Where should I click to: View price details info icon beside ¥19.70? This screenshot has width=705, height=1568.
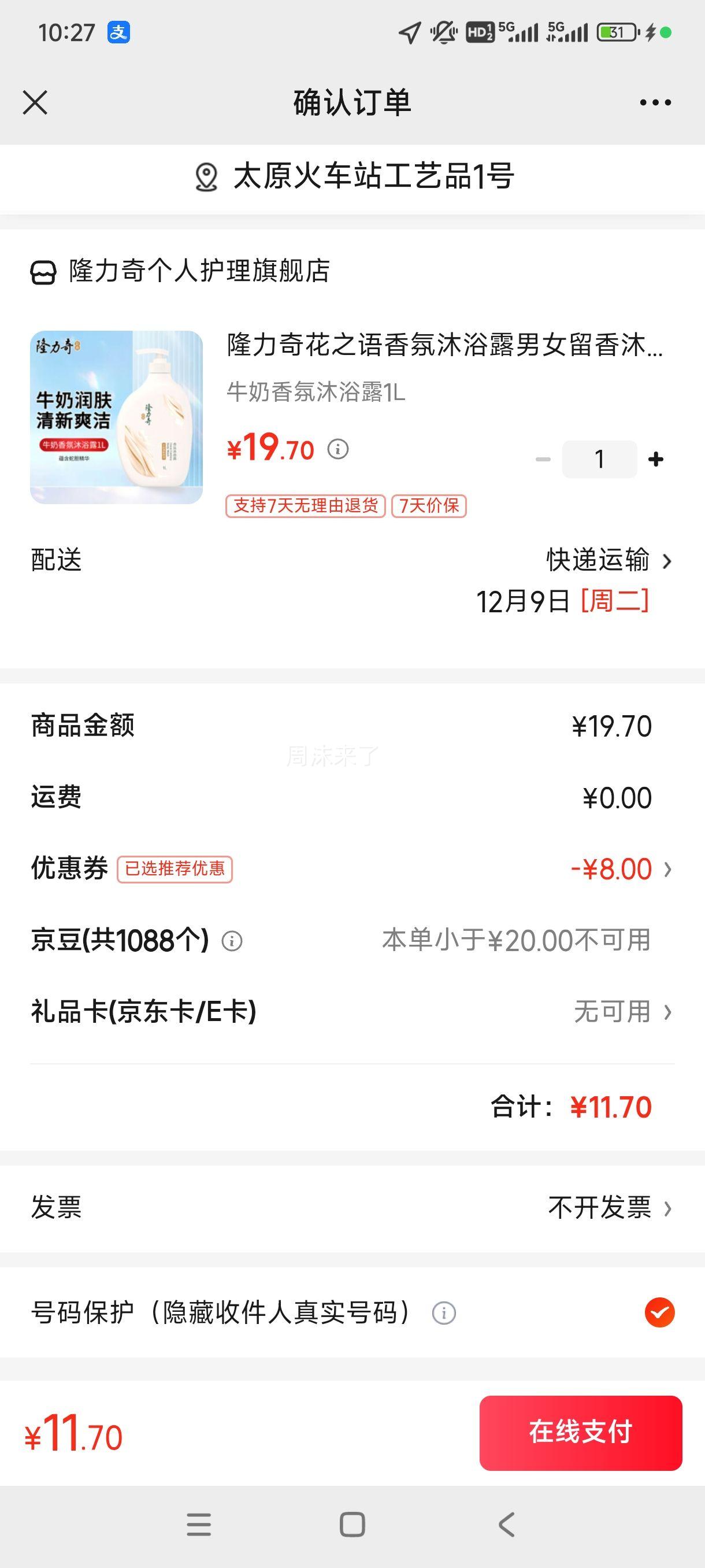pos(338,449)
